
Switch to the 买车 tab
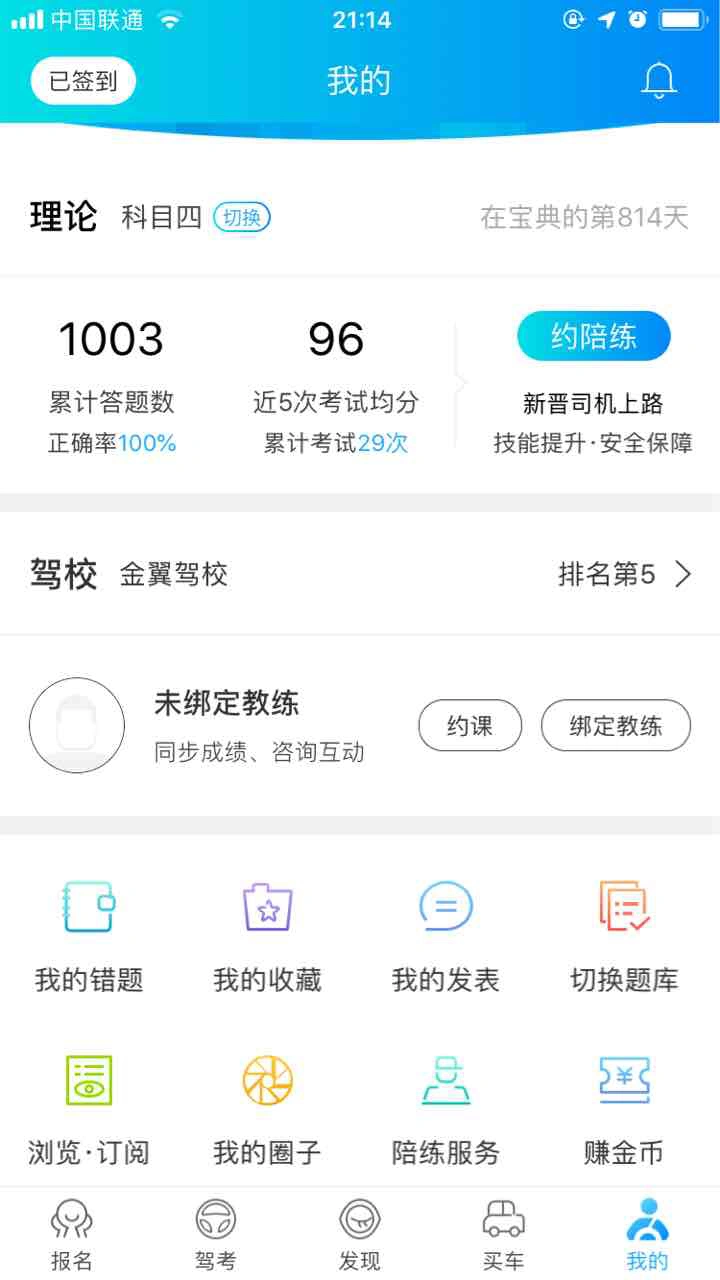[504, 1235]
